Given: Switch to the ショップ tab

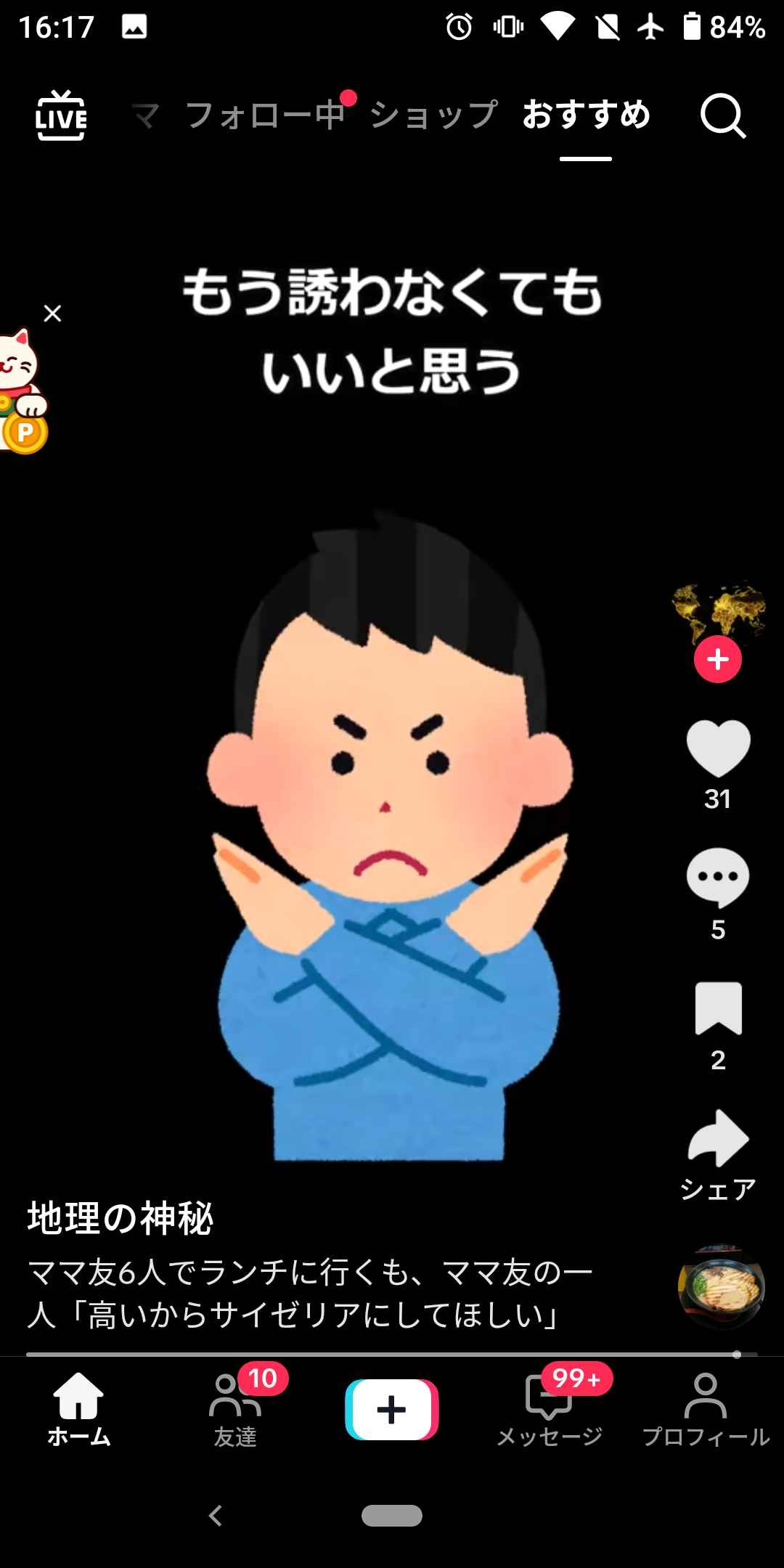Looking at the screenshot, I should (433, 115).
